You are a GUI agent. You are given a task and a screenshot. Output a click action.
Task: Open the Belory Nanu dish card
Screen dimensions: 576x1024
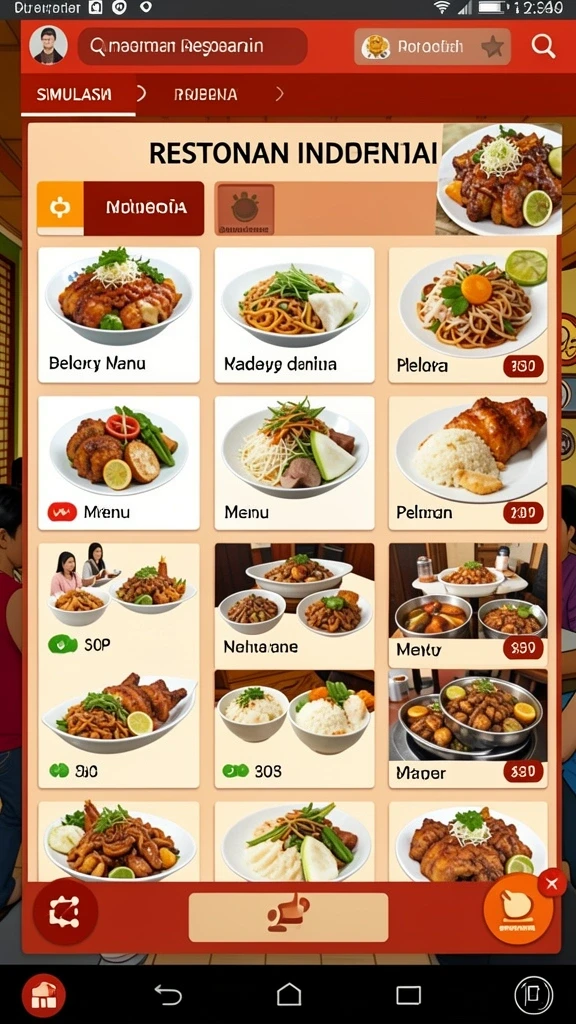[119, 315]
